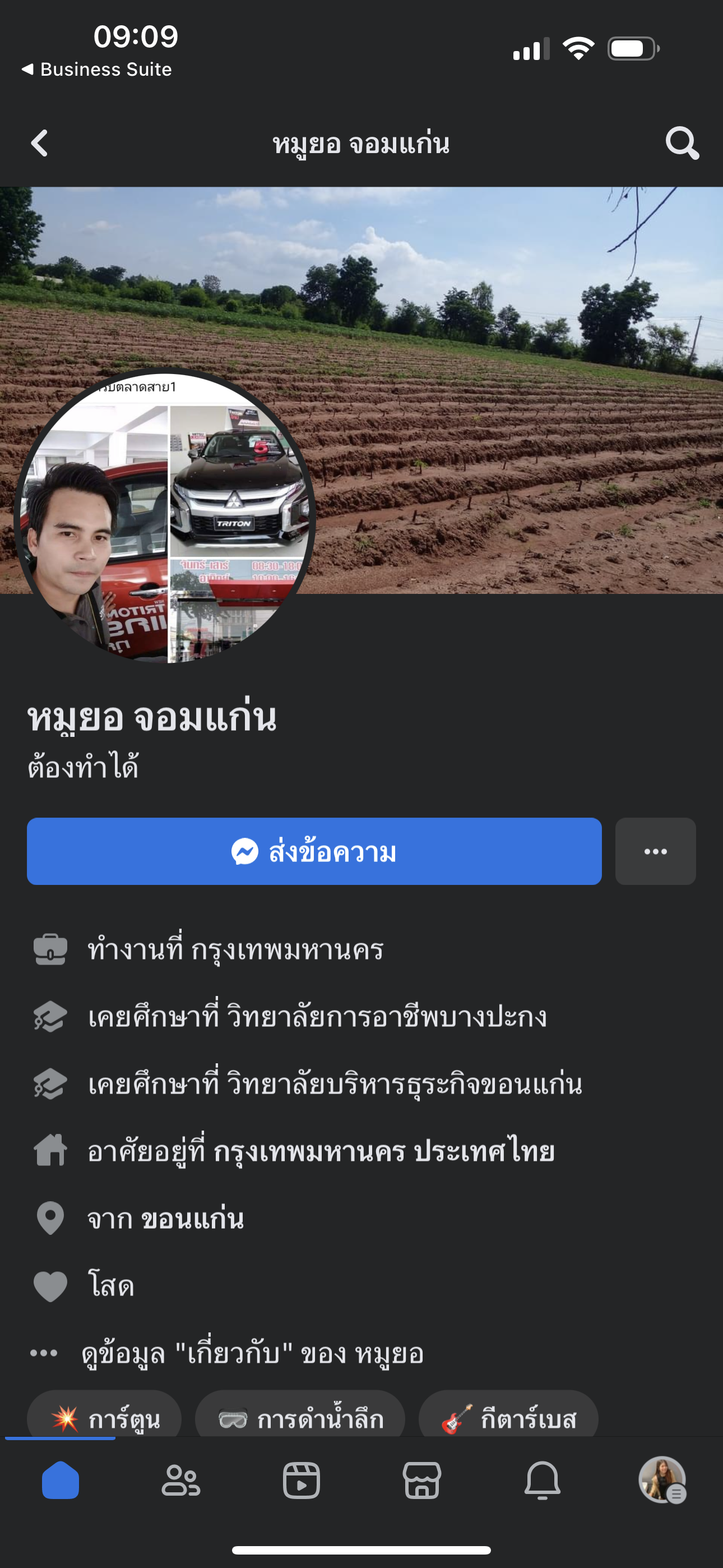Tap the ส่งข้อความ message button
Image resolution: width=723 pixels, height=1568 pixels.
tap(314, 851)
